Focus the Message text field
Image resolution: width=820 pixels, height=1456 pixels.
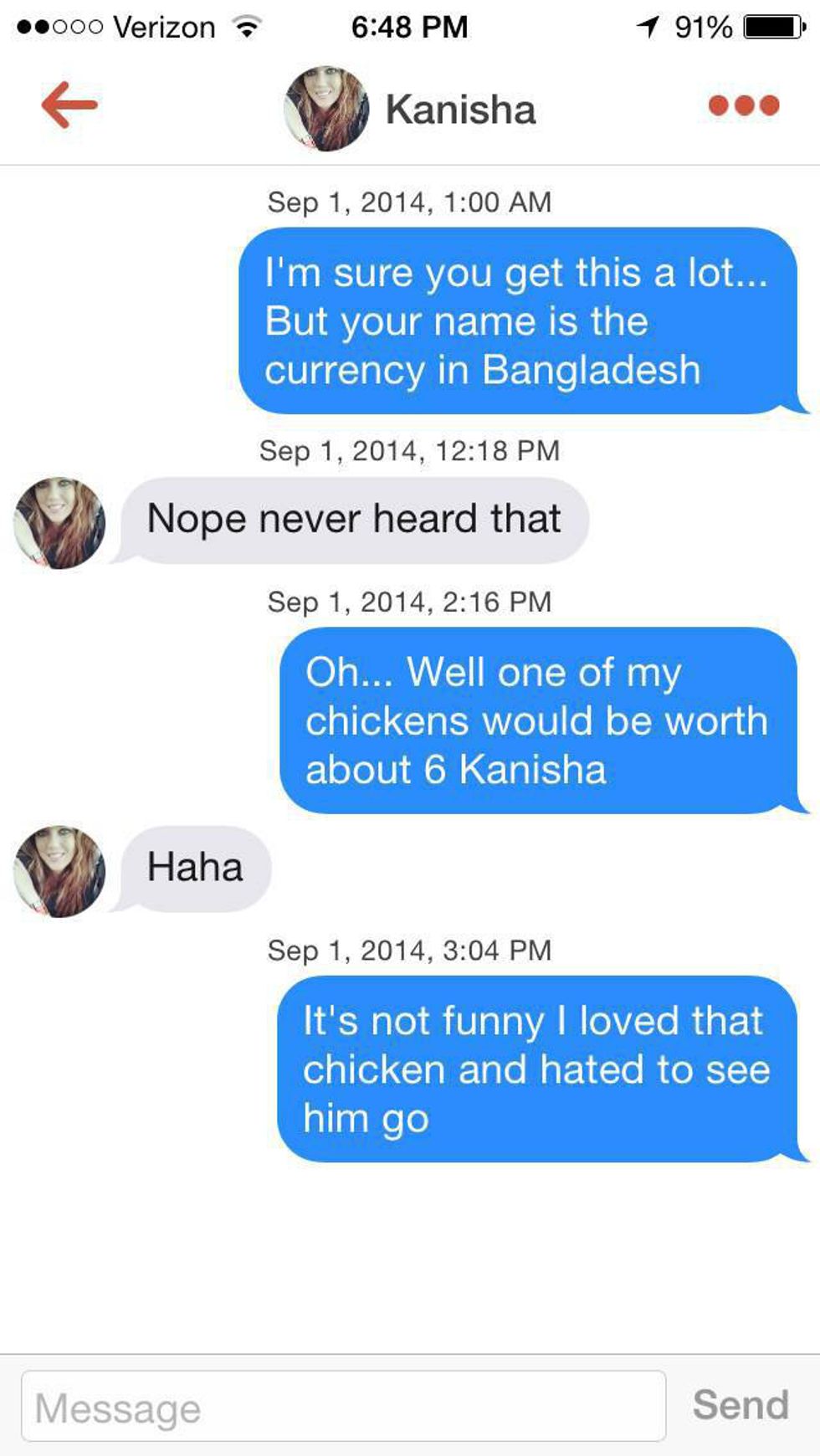[x=343, y=1406]
